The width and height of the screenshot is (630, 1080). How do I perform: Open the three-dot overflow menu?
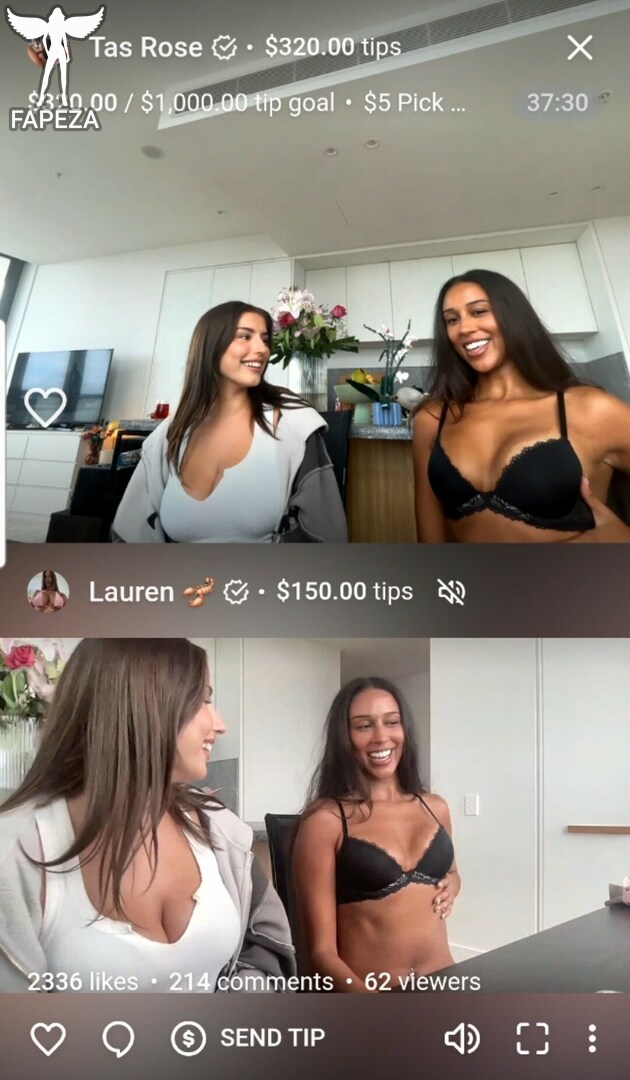coord(592,1038)
